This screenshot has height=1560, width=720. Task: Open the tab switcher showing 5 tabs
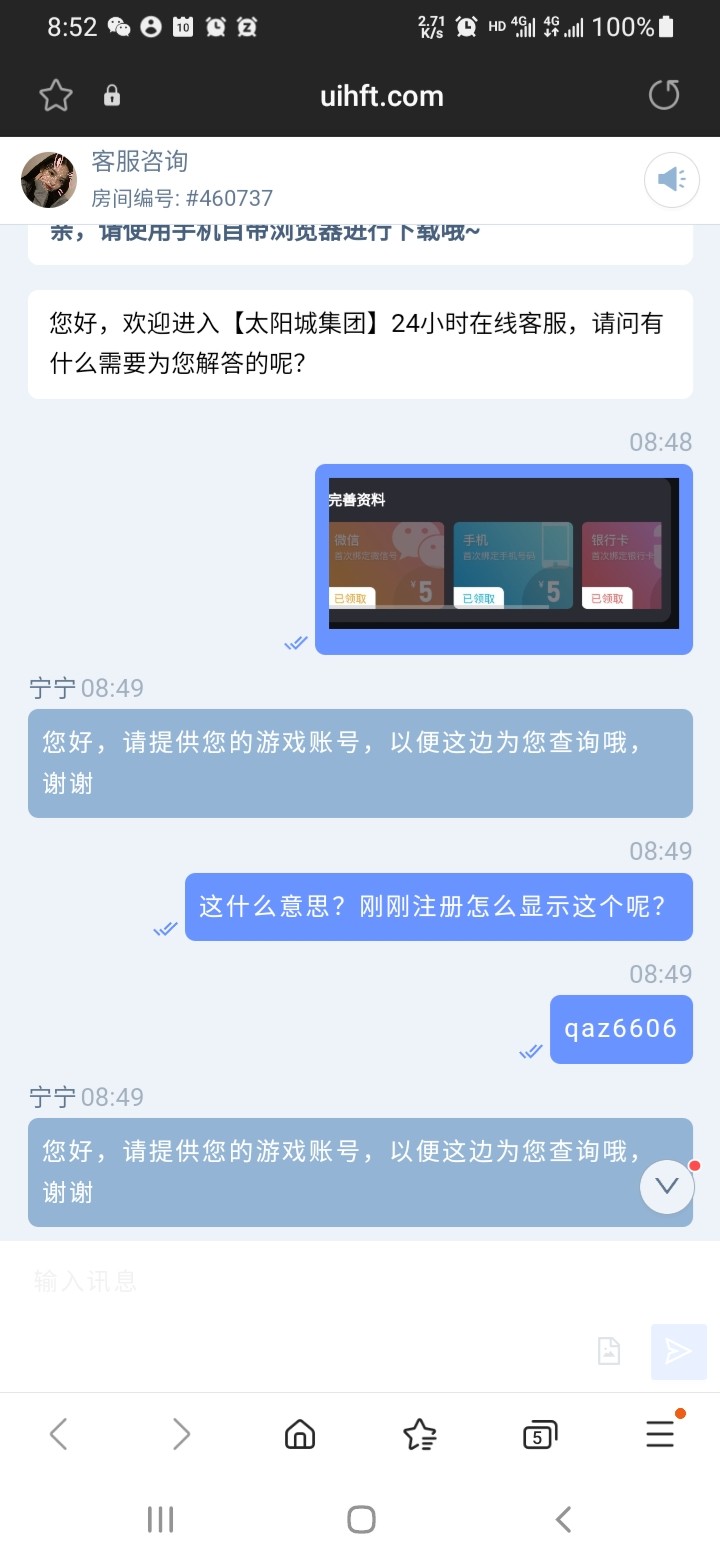tap(540, 1433)
